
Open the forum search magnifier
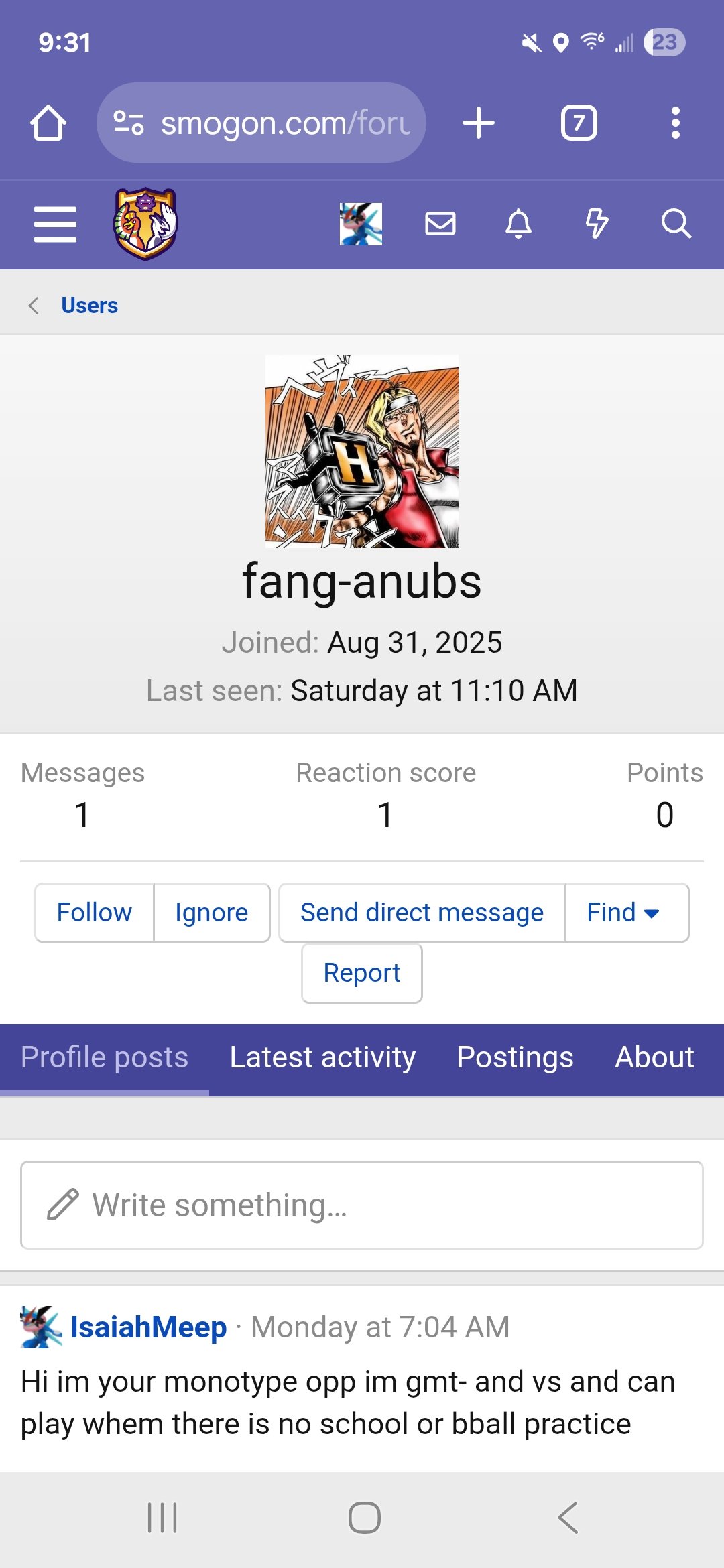point(676,224)
